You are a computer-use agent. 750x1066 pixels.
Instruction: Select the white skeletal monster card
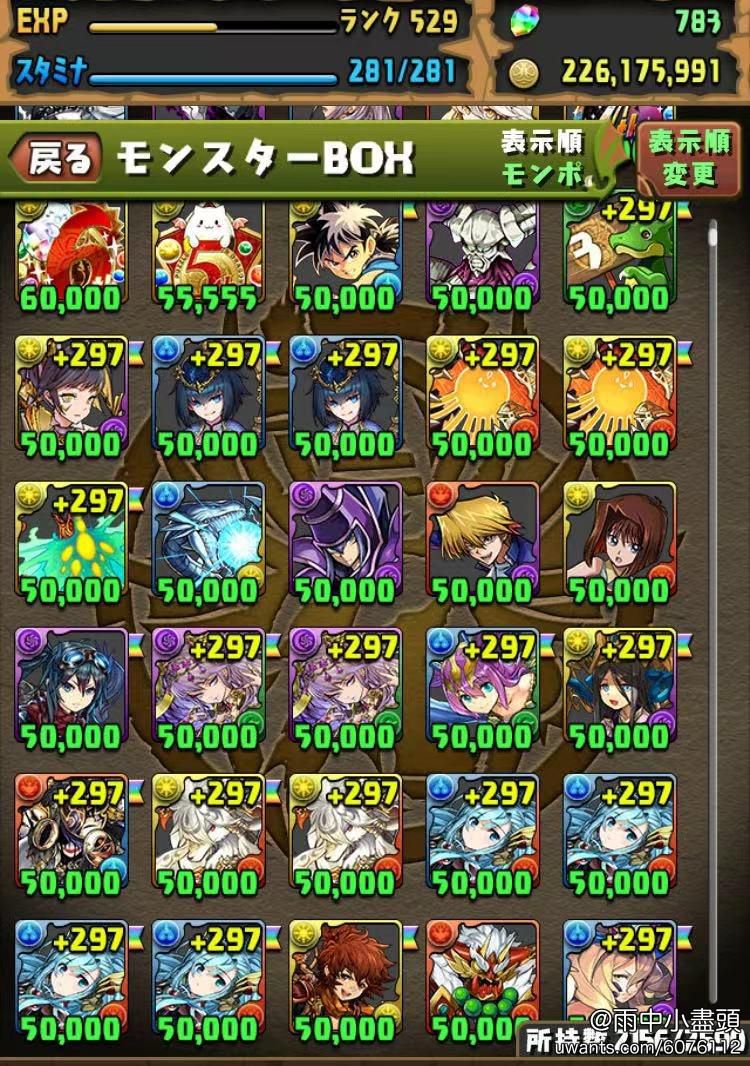click(x=483, y=250)
